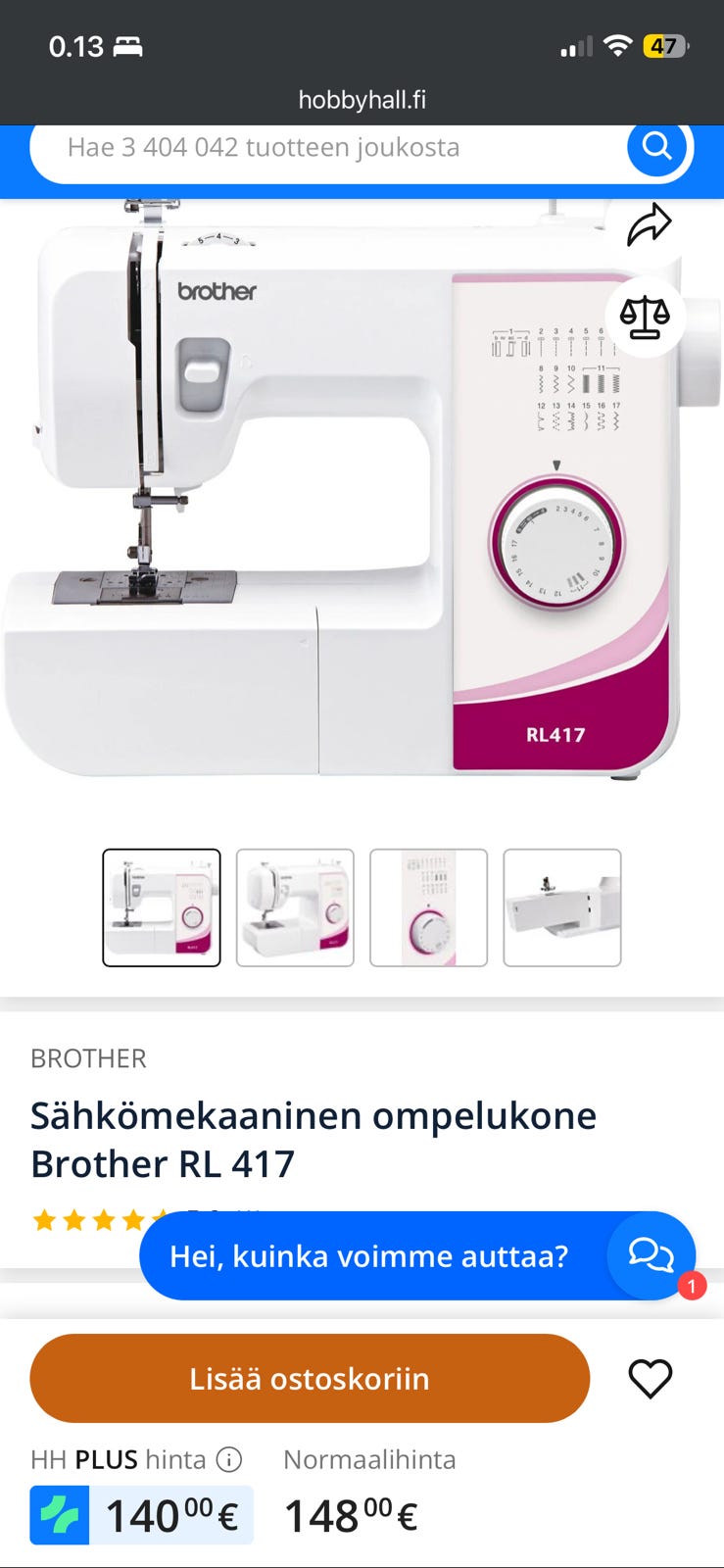Tap 'Lisää ostoskoriin' to add to cart

click(x=310, y=1378)
